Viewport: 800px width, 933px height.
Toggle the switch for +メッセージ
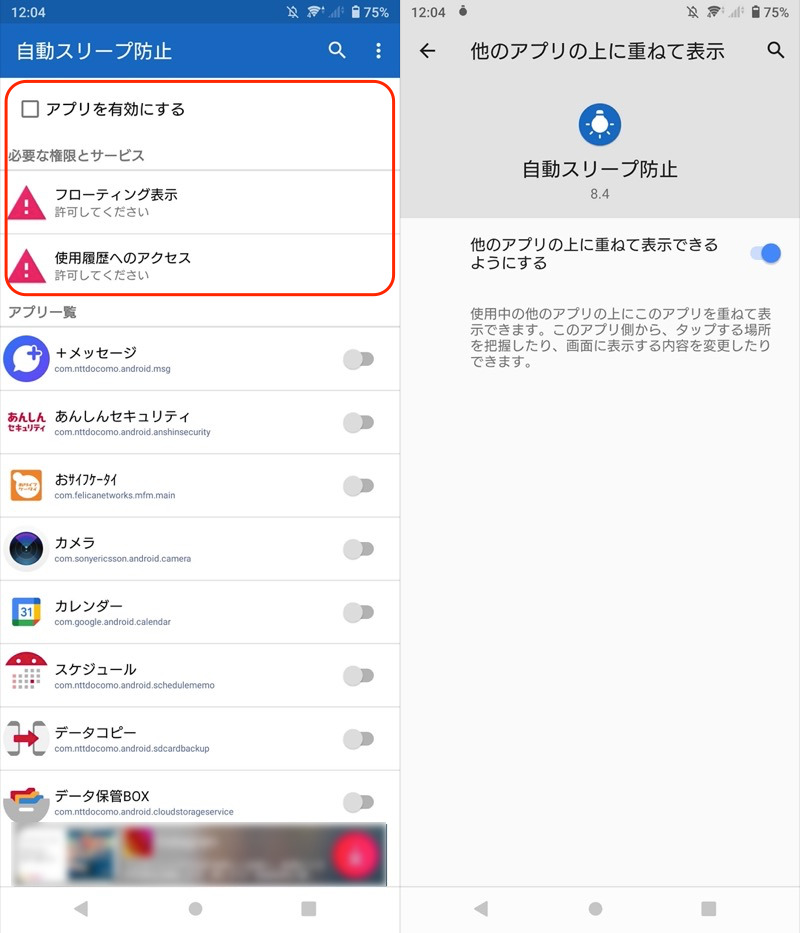[x=358, y=359]
